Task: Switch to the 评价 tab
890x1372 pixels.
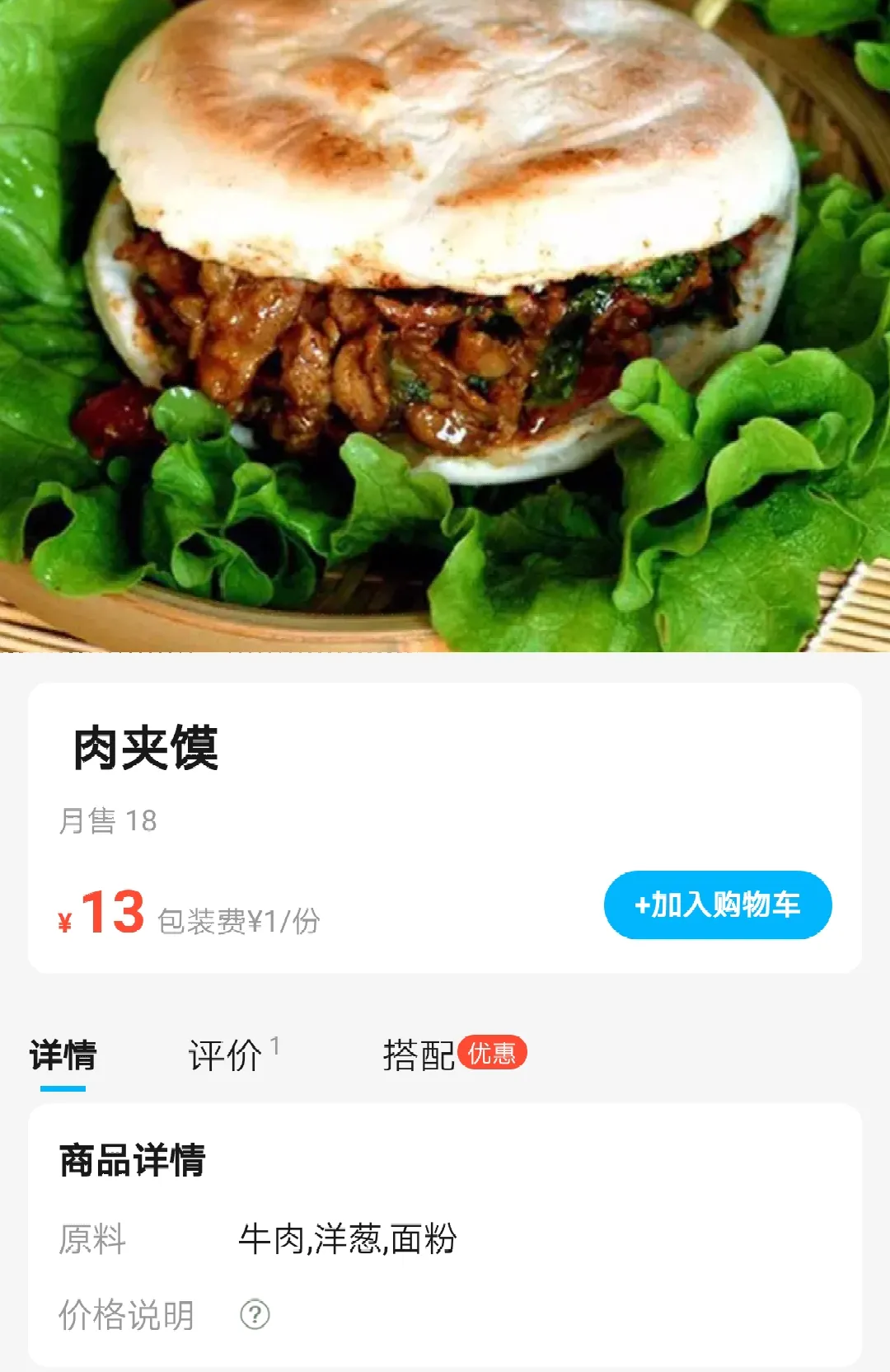Action: [226, 1055]
